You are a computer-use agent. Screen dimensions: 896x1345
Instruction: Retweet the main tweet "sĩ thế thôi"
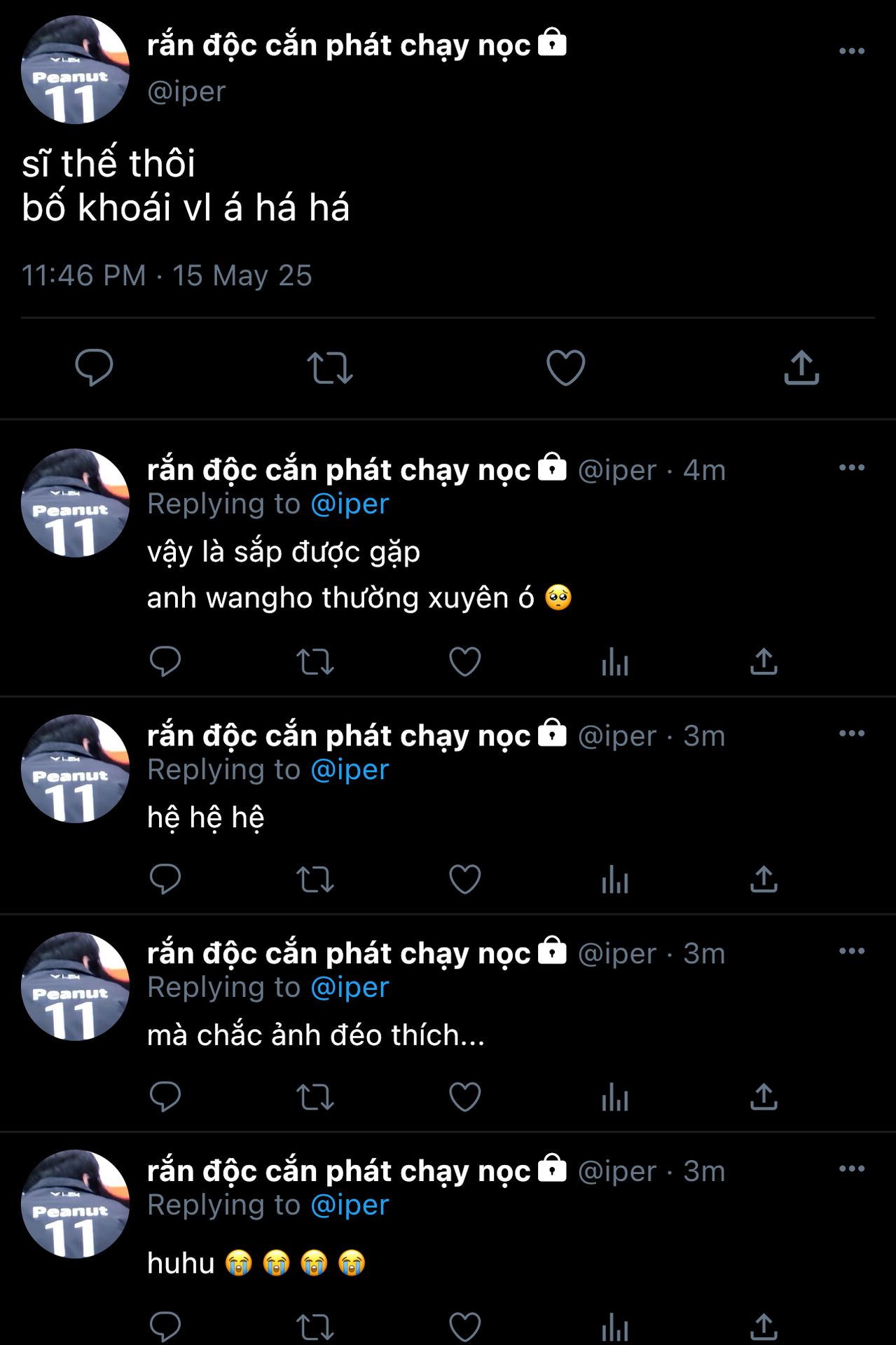pos(330,368)
